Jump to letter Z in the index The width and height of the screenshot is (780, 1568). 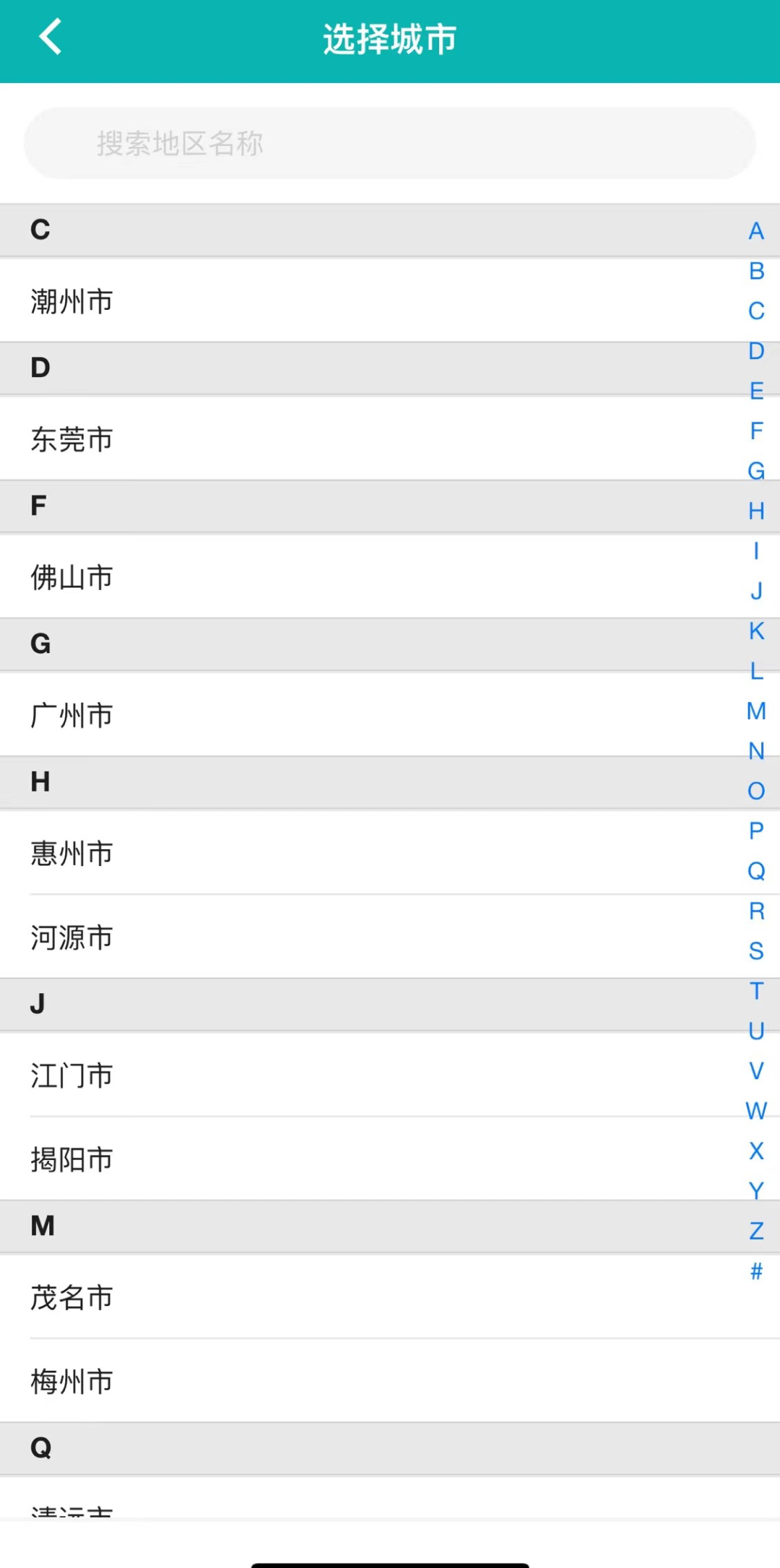(756, 1231)
